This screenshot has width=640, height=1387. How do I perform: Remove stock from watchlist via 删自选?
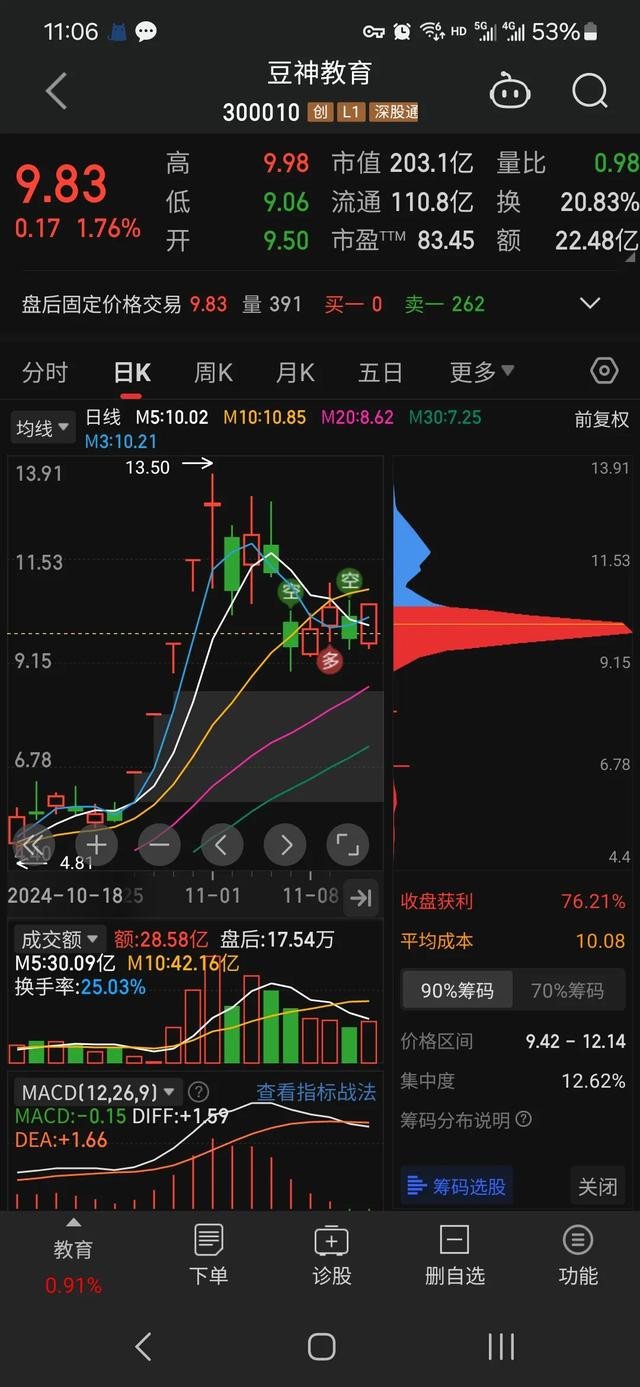tap(455, 1254)
